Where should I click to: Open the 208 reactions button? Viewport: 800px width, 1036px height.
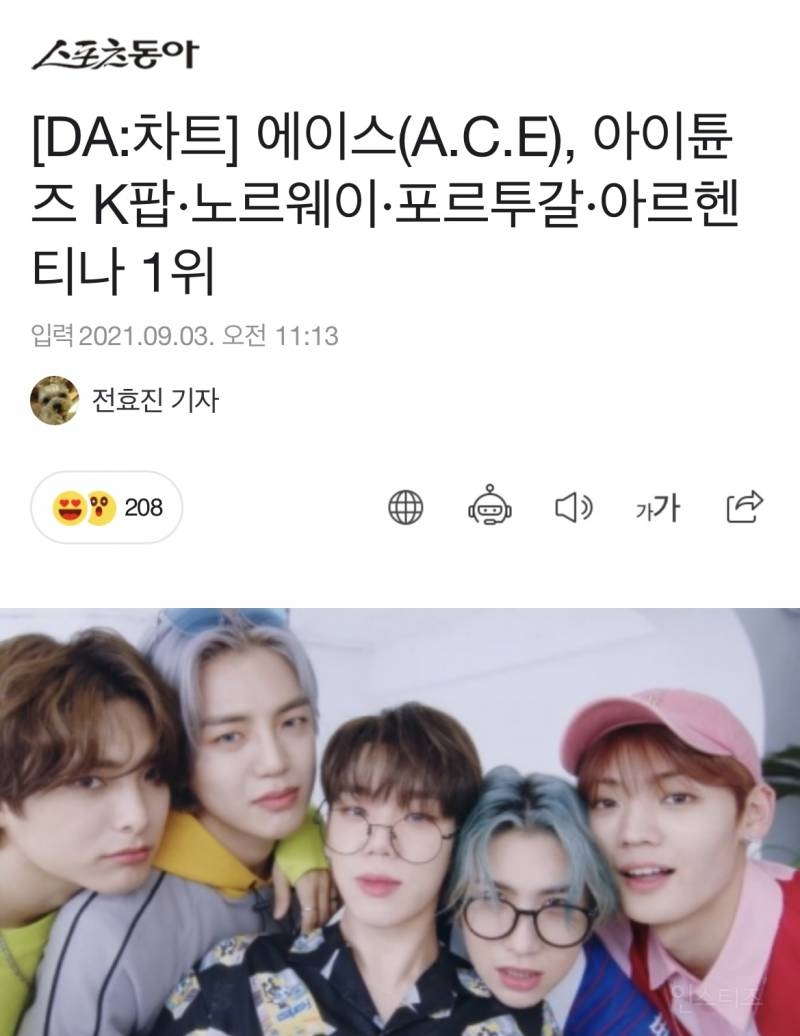point(107,507)
